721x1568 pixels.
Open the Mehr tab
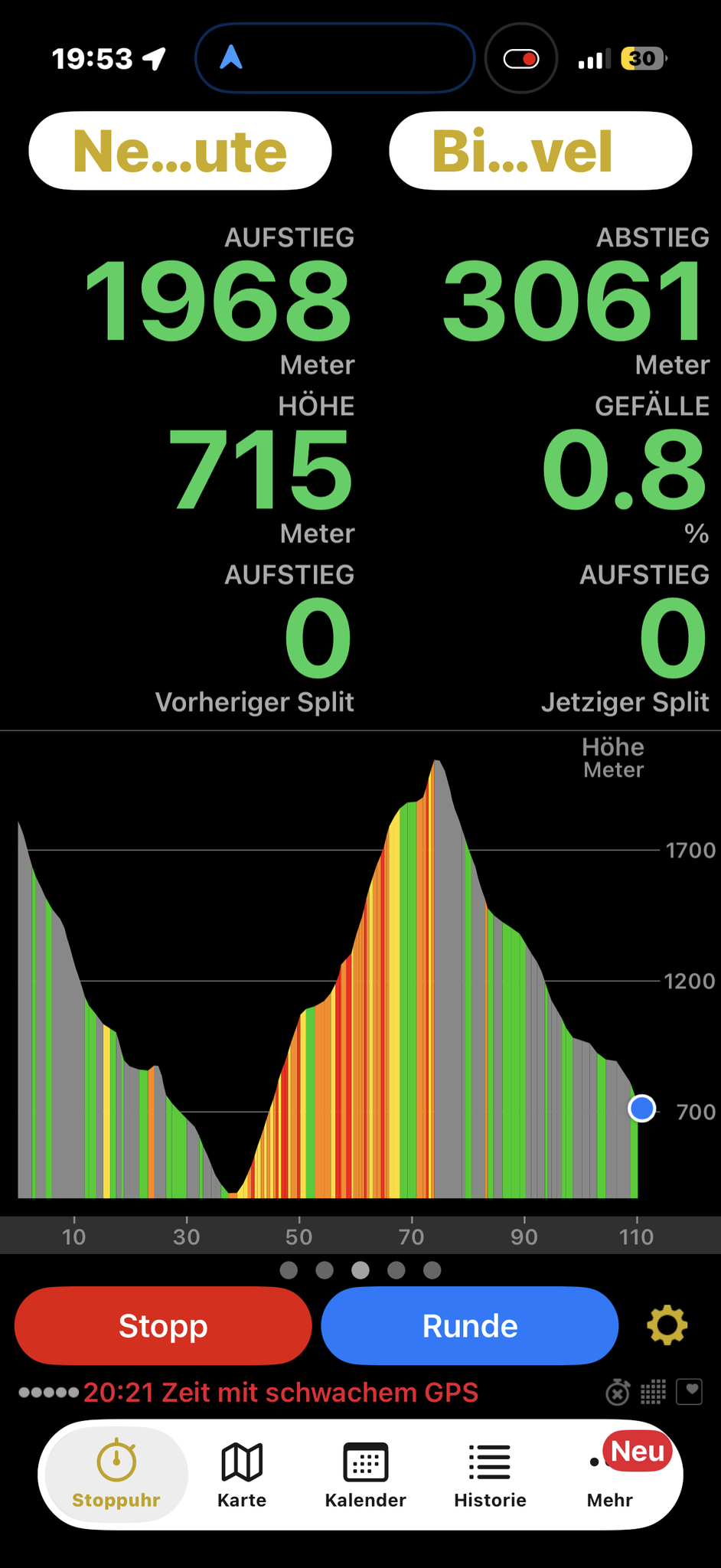610,1475
